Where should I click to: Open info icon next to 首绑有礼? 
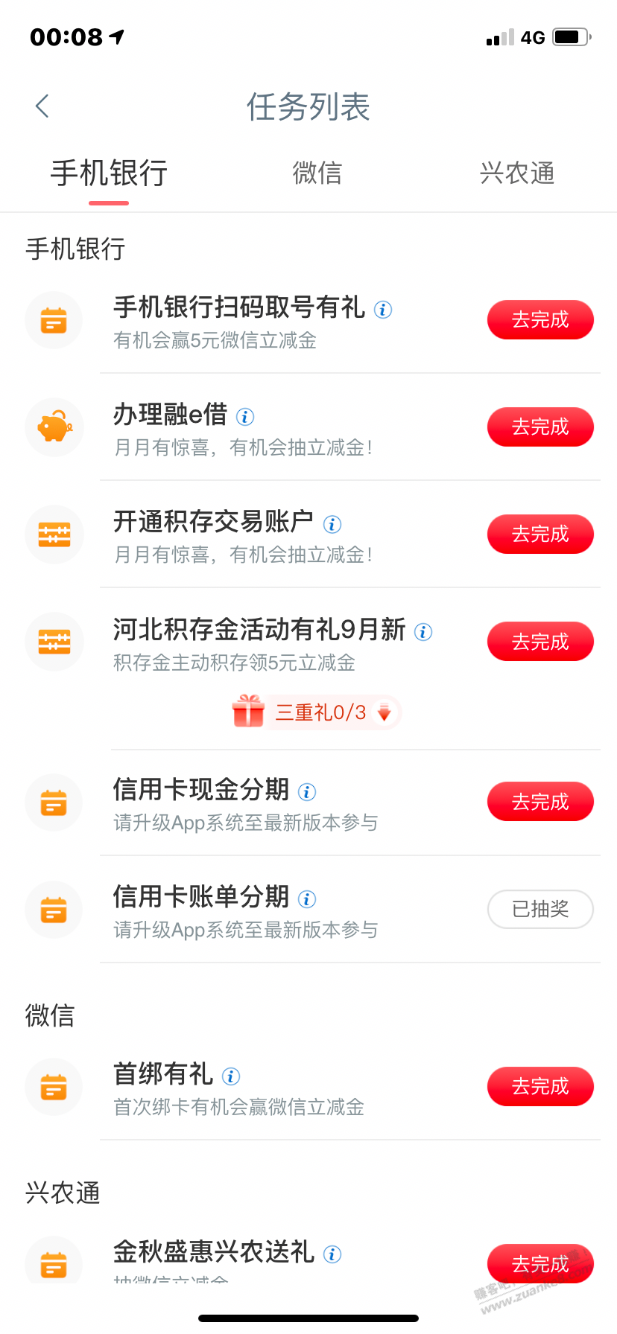click(x=231, y=1076)
